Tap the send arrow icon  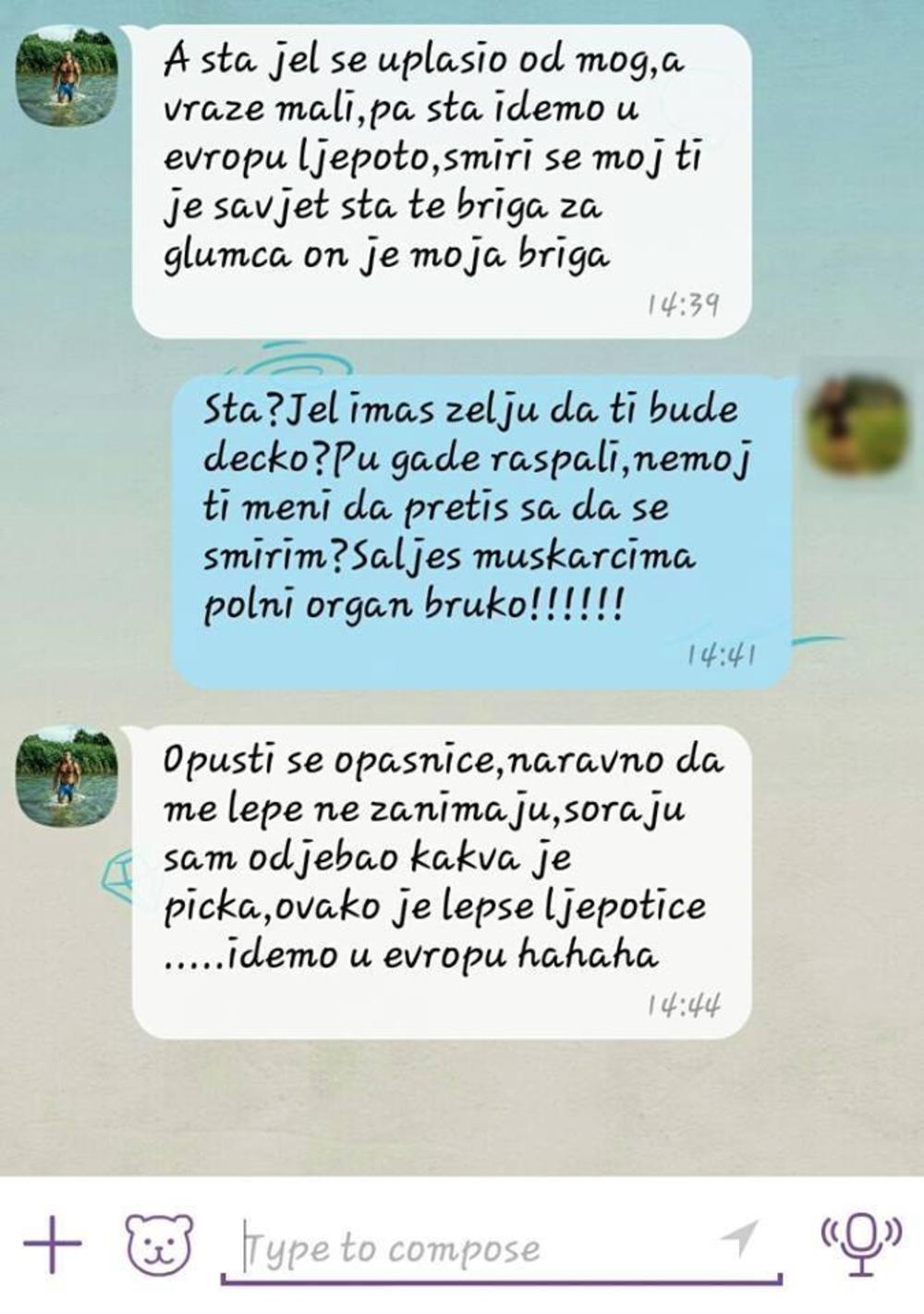(739, 1239)
